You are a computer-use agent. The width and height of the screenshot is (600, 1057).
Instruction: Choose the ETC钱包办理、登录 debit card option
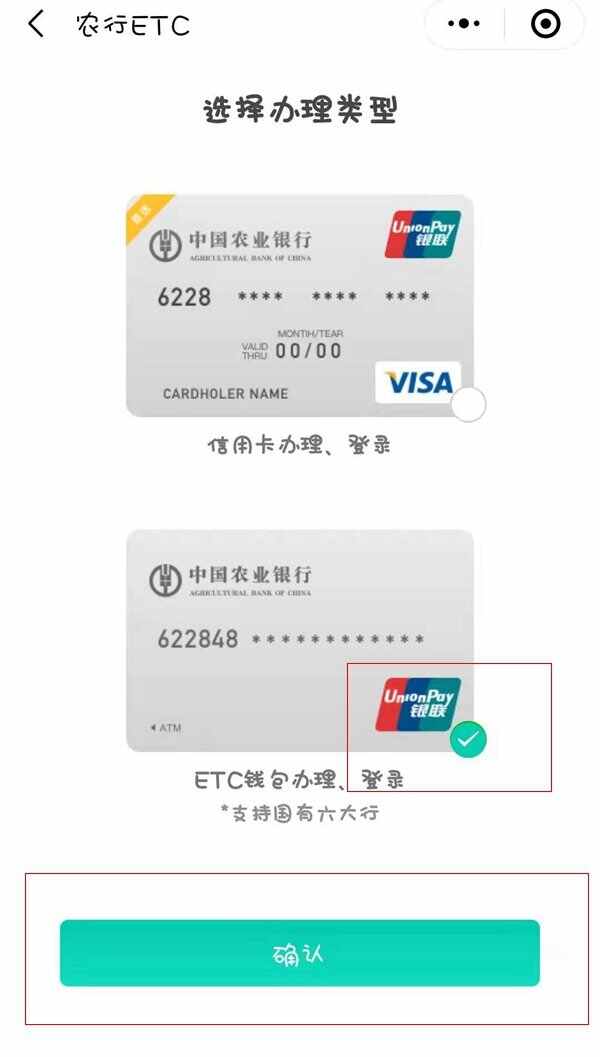pos(300,640)
